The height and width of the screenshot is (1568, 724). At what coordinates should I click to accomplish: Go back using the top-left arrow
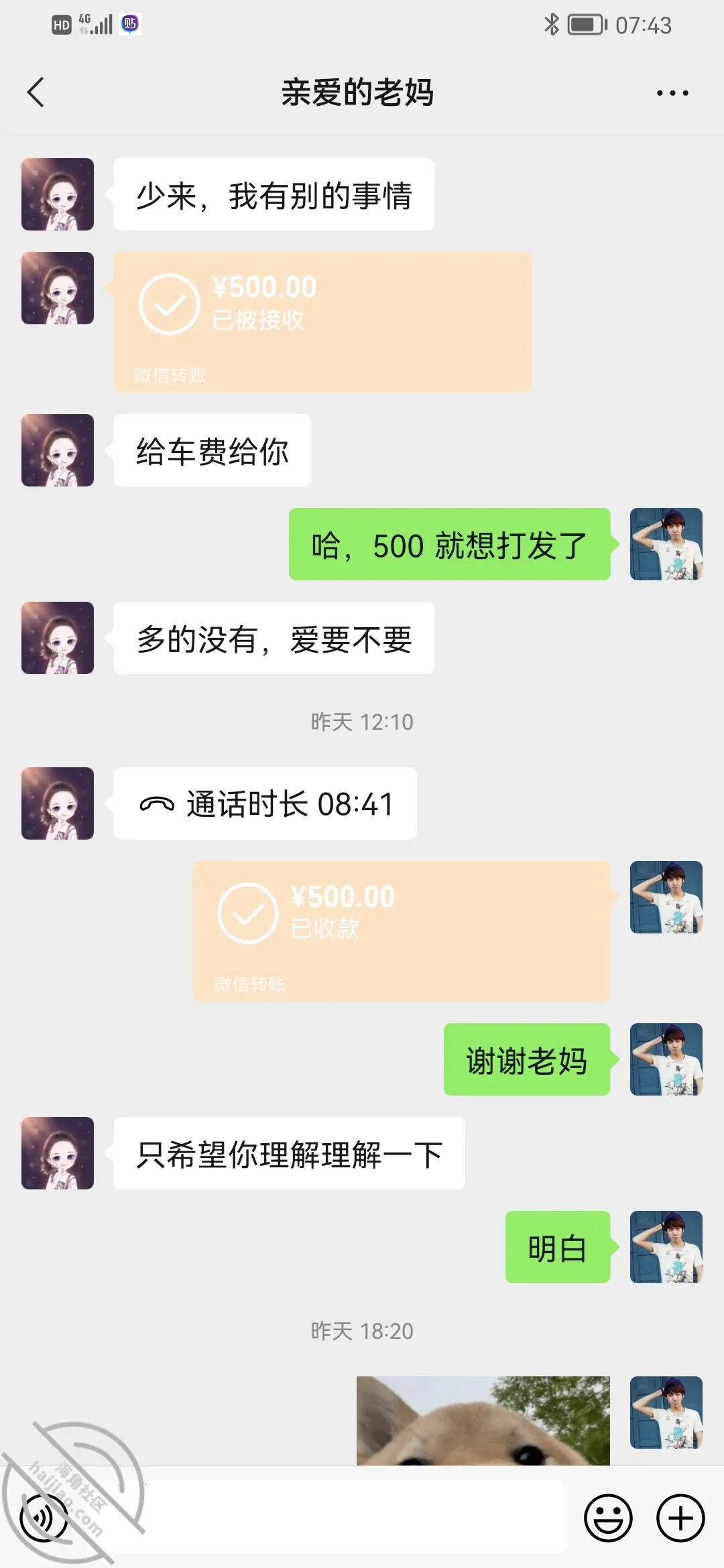coord(36,92)
